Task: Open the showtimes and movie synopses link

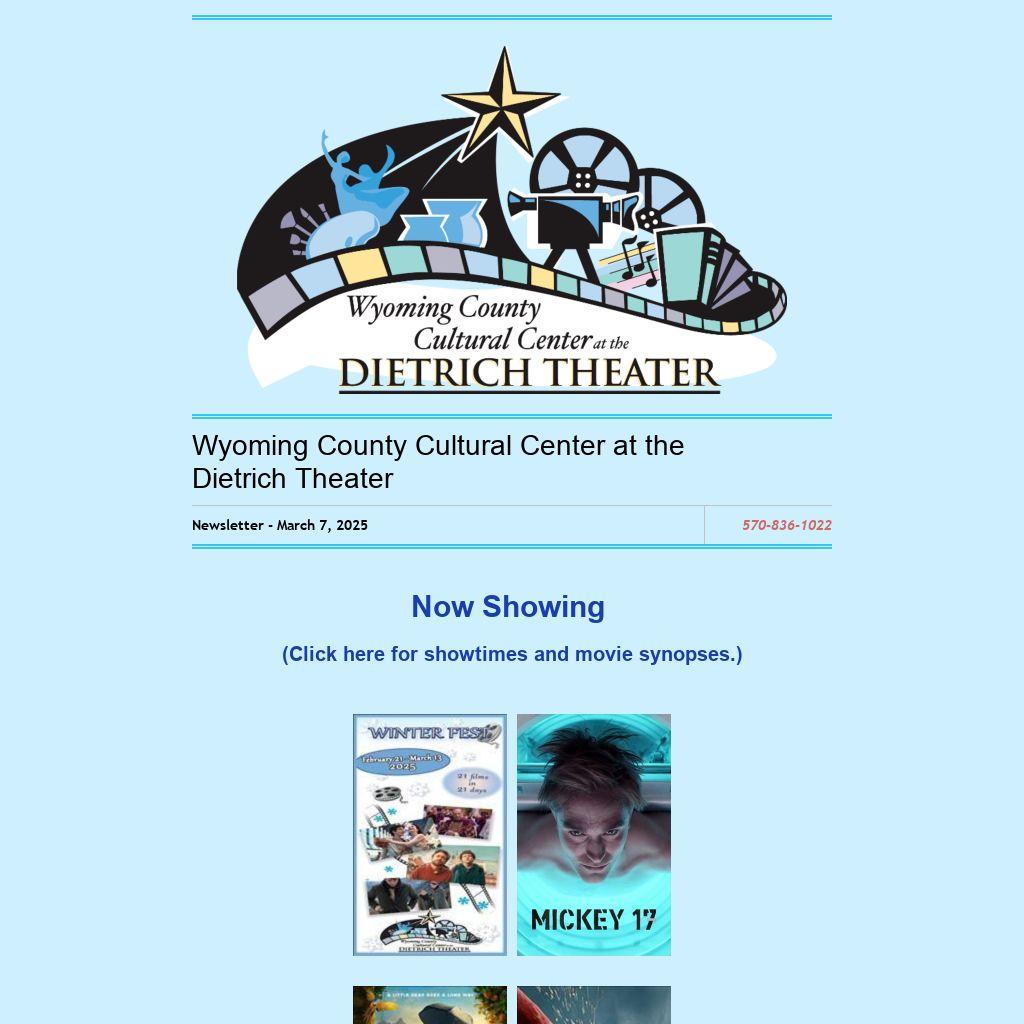Action: coord(512,654)
